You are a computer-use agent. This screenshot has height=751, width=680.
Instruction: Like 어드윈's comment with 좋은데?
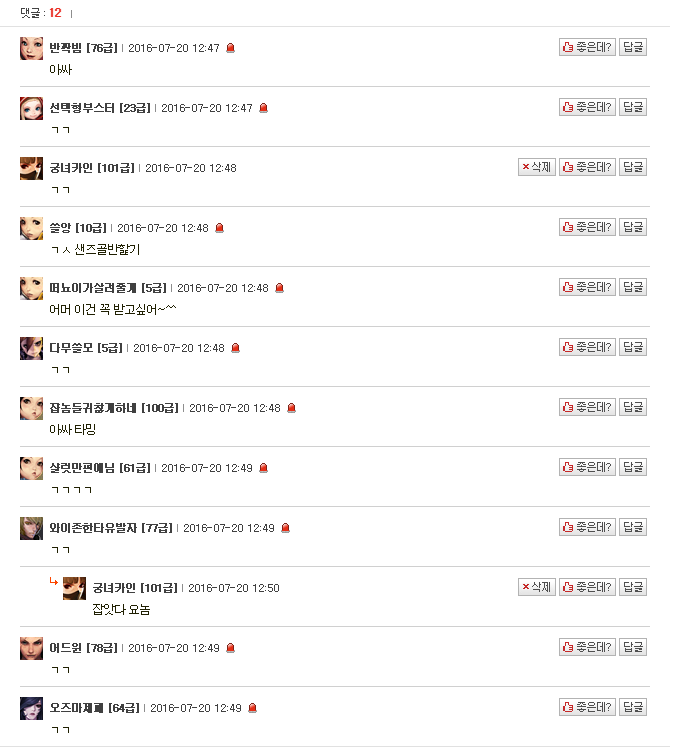coord(587,647)
